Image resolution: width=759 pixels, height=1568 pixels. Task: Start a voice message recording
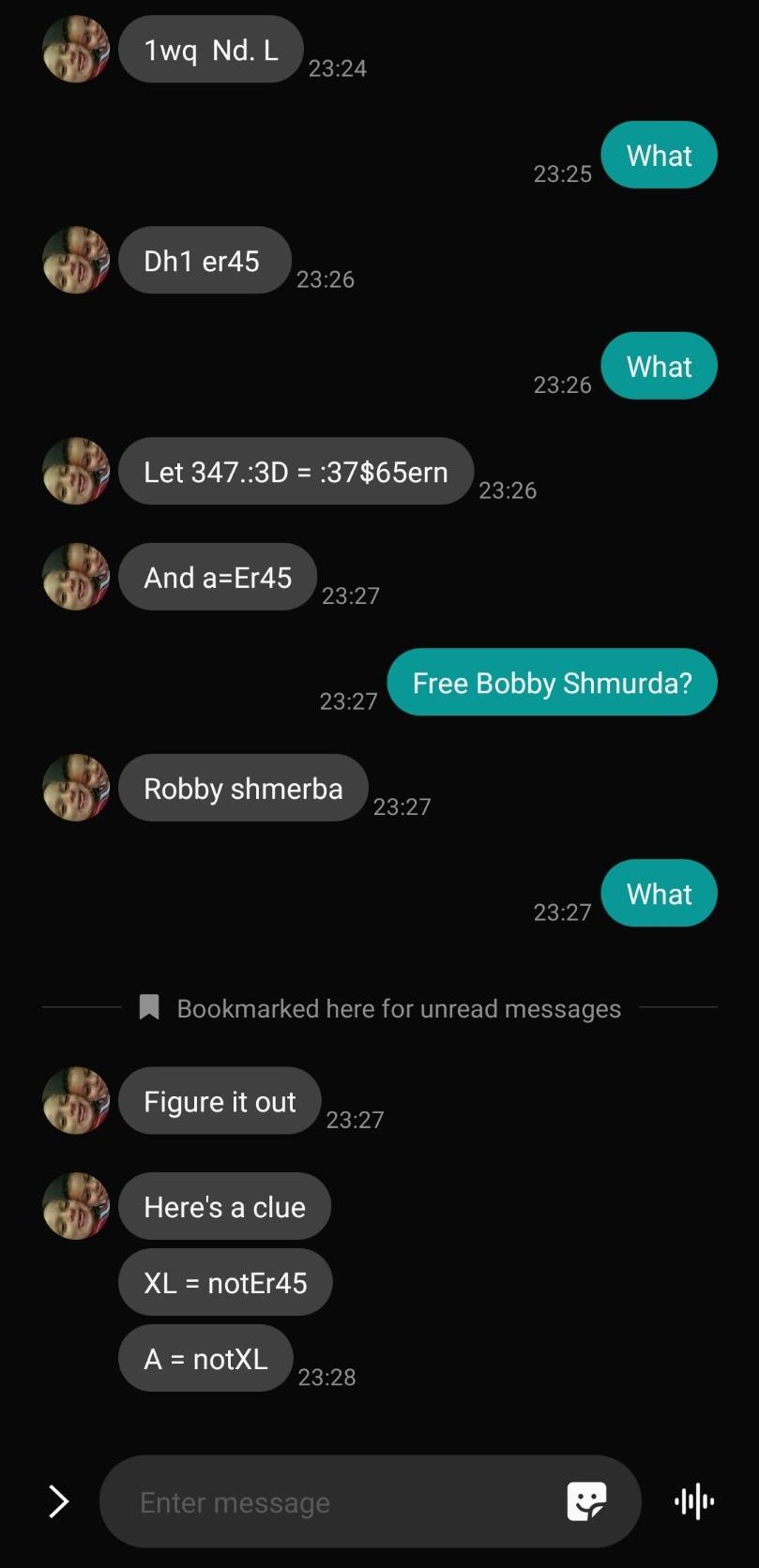pyautogui.click(x=694, y=1501)
